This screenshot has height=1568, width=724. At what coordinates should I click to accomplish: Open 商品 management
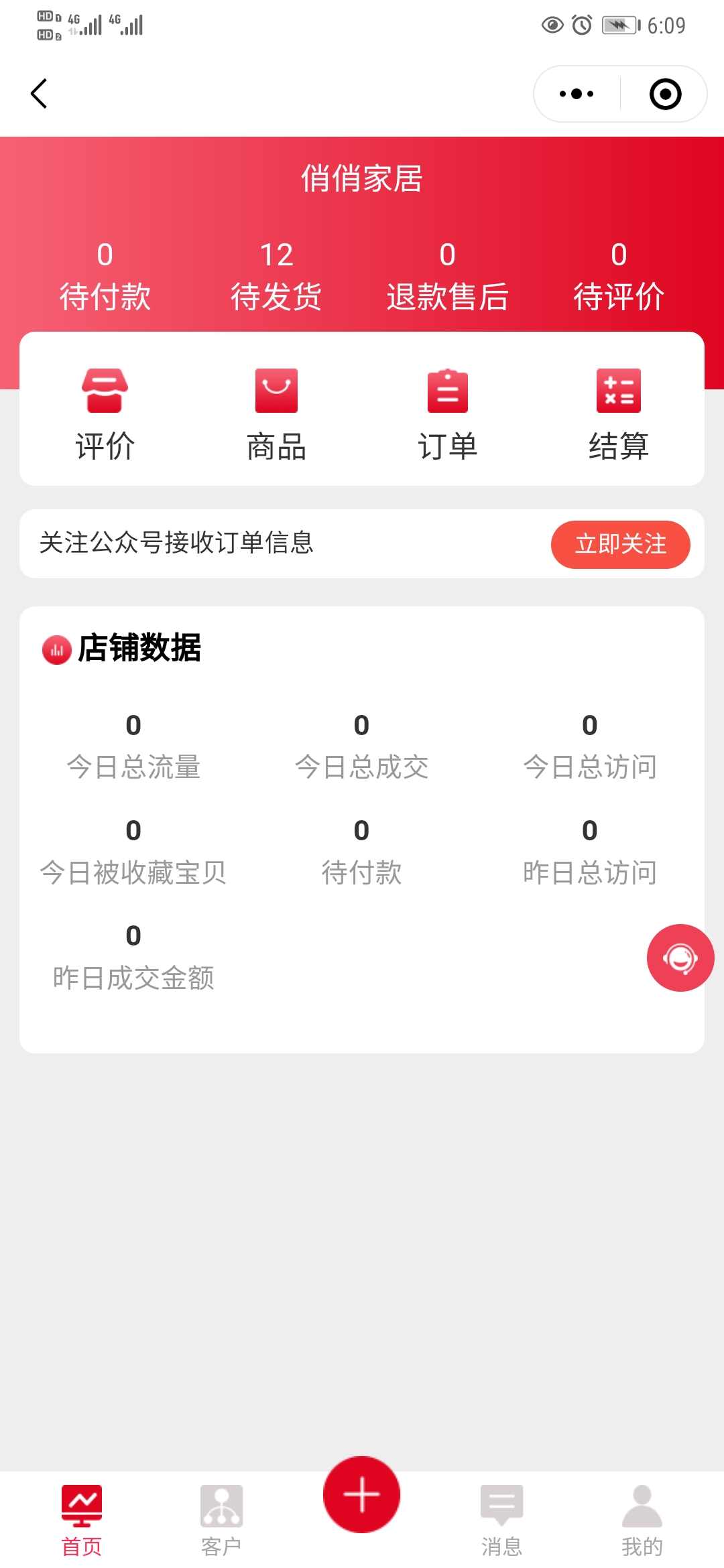(x=276, y=413)
